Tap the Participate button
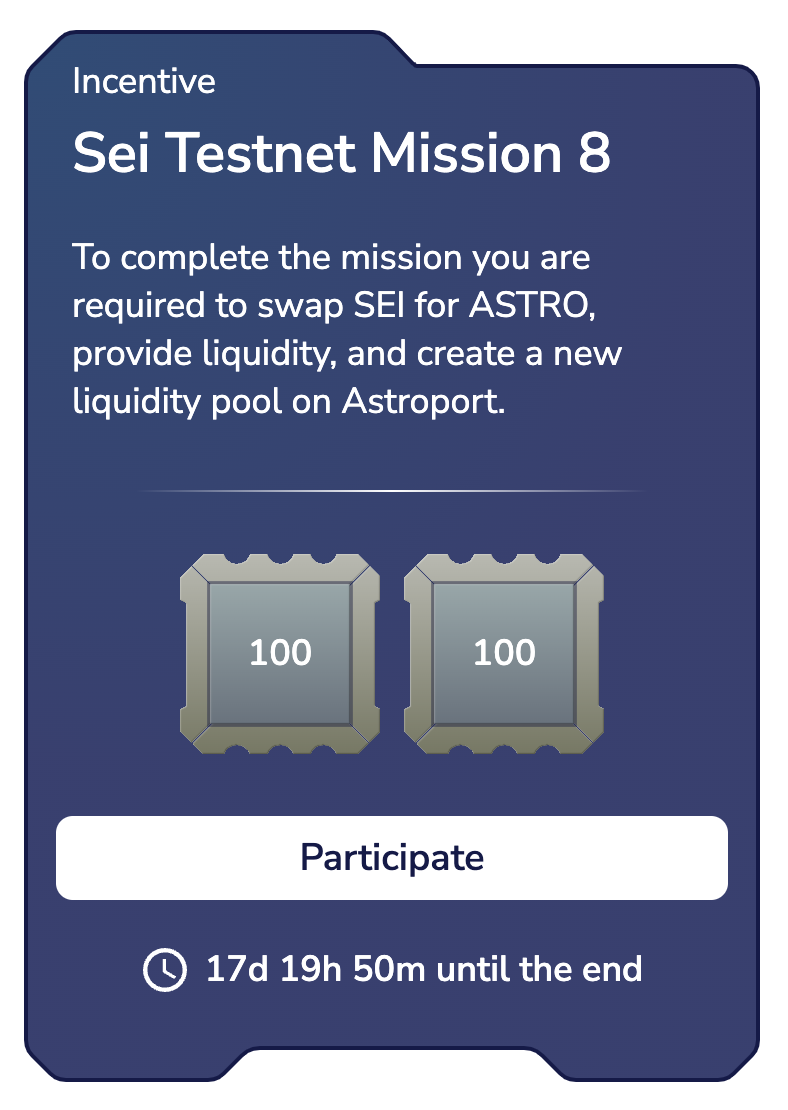The width and height of the screenshot is (788, 1110). click(392, 858)
